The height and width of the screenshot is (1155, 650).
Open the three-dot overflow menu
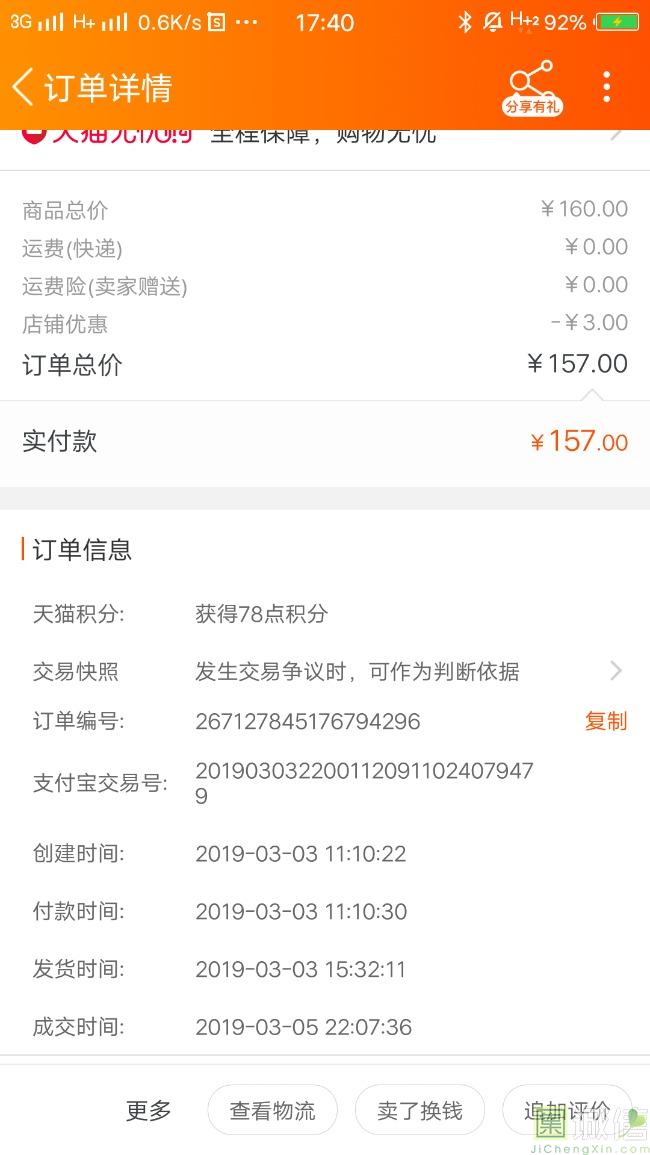pos(606,87)
